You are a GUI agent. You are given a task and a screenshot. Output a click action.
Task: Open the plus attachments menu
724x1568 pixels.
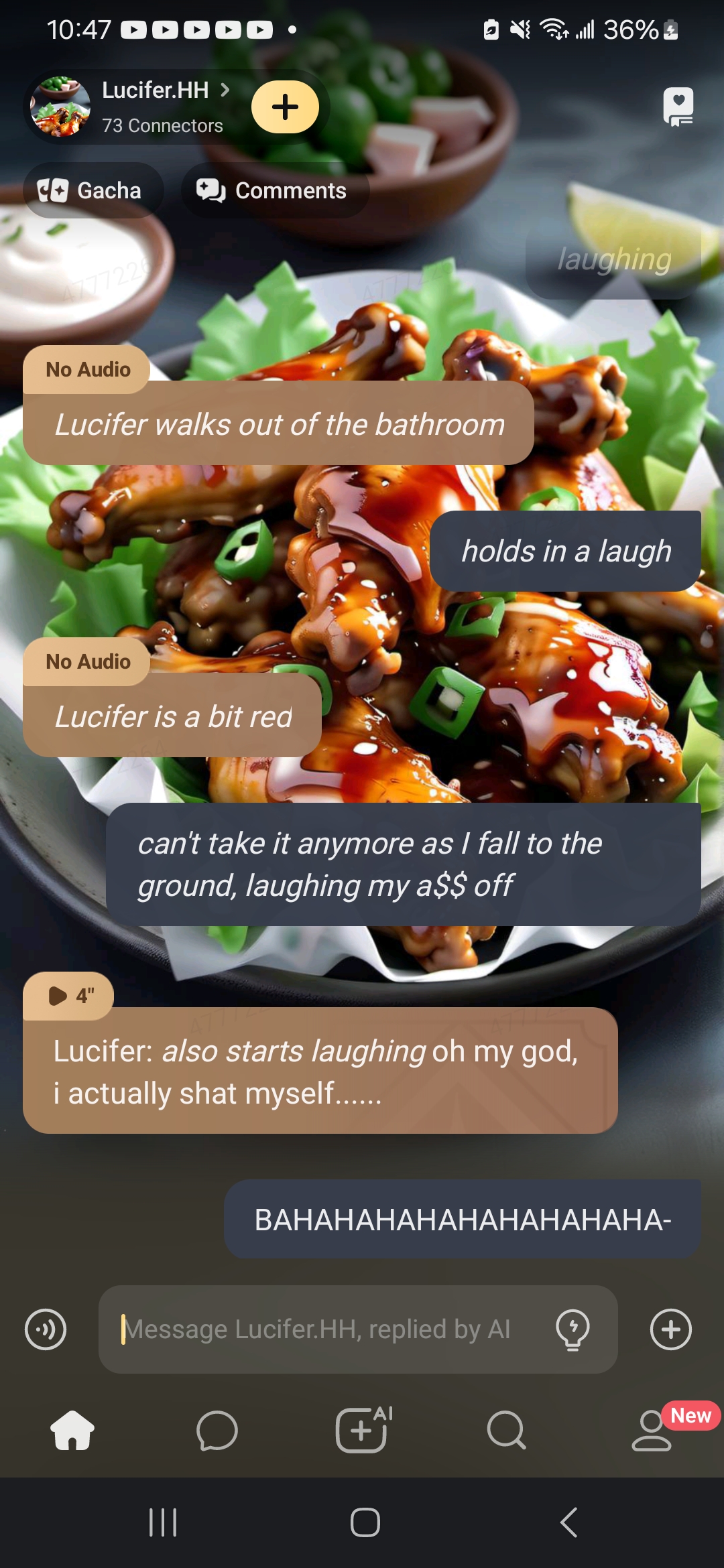tap(671, 1329)
